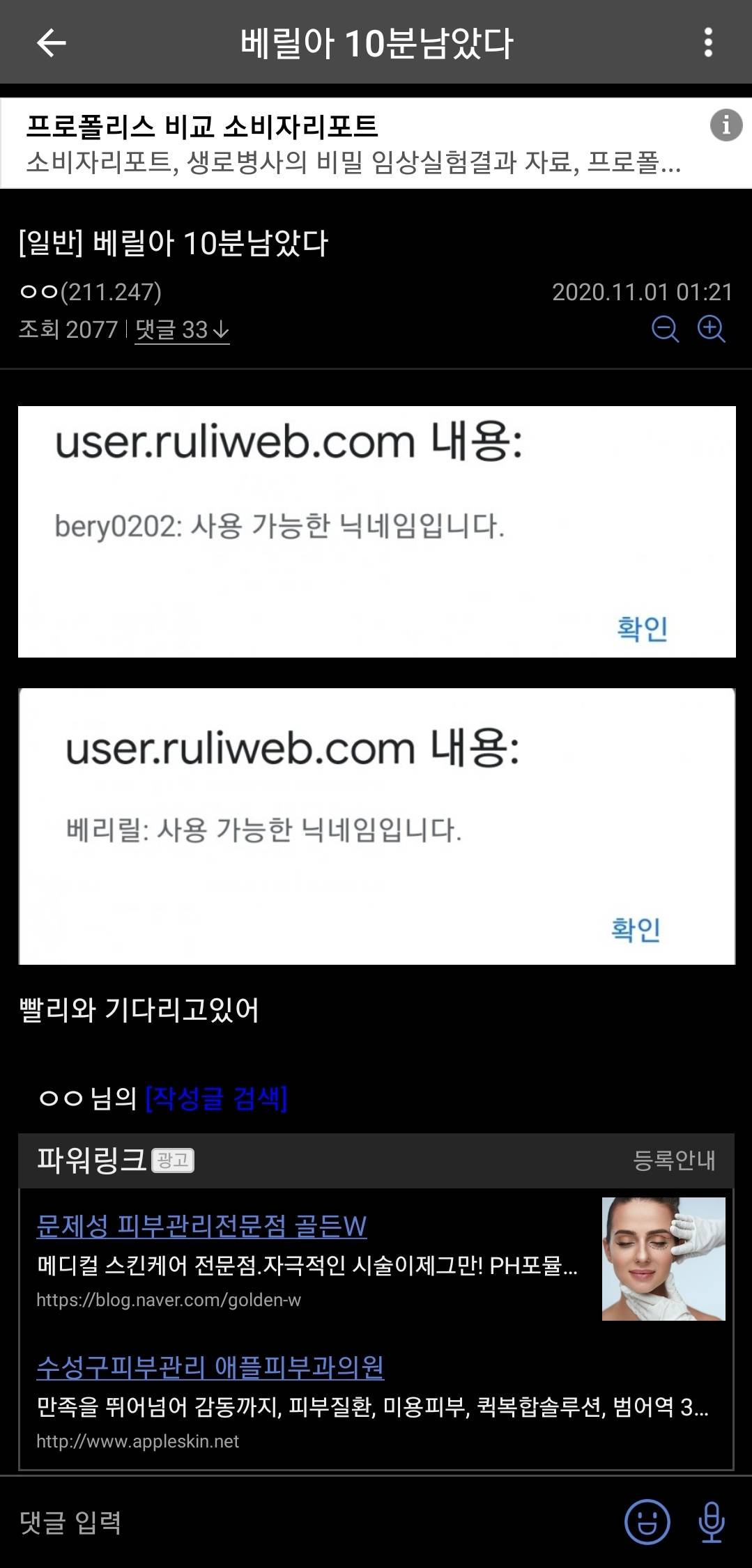Increase text size with zoom-in icon

[711, 329]
